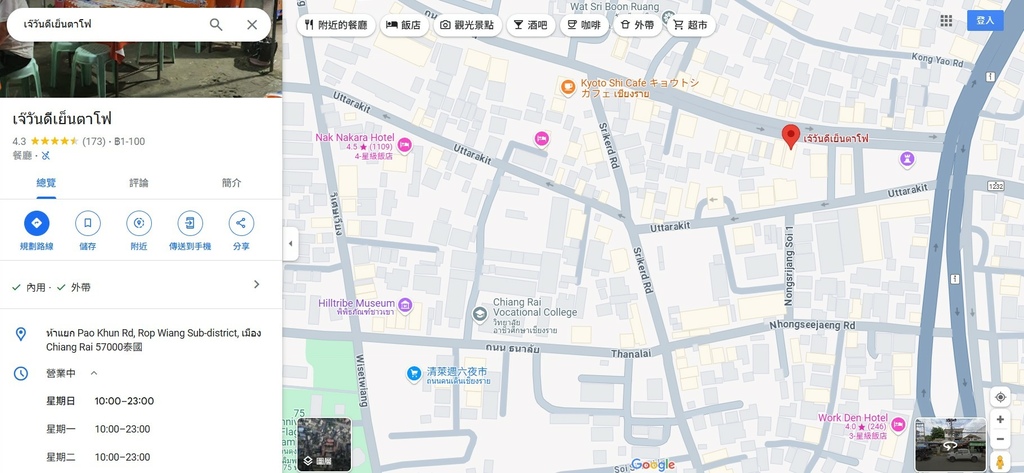Select the 咖啡 filter chip
Viewport: 1024px width, 473px height.
(x=584, y=24)
